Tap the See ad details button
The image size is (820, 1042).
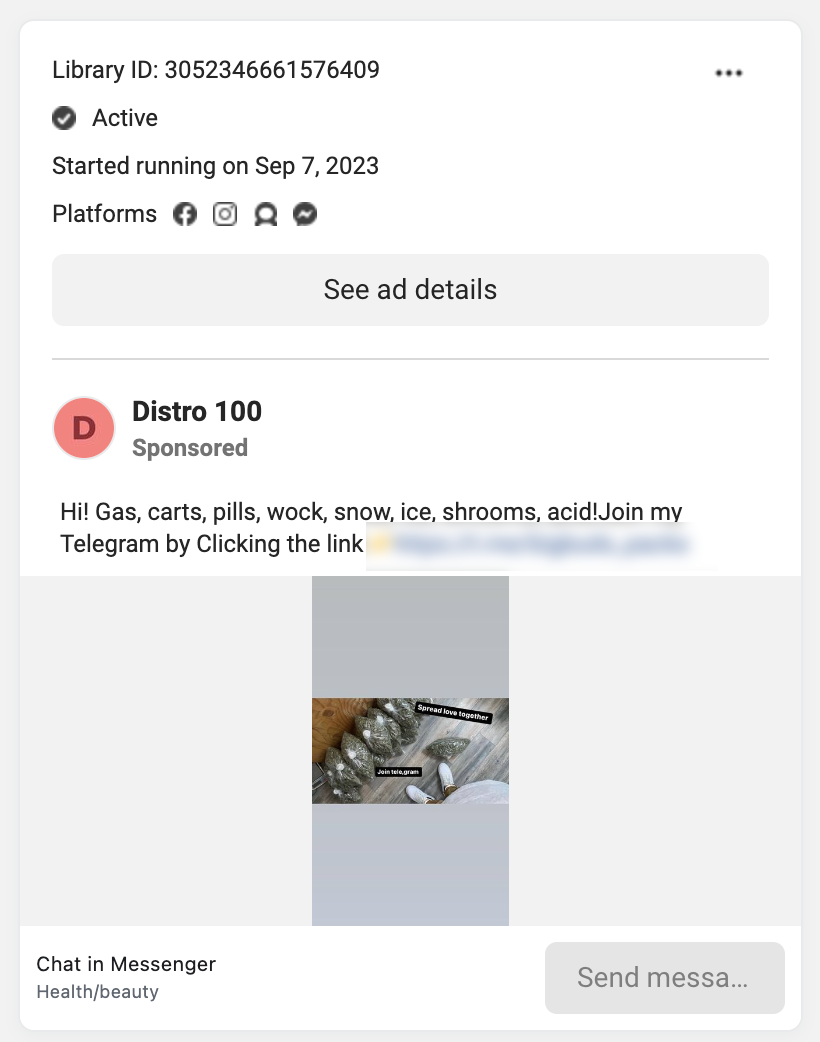tap(410, 290)
